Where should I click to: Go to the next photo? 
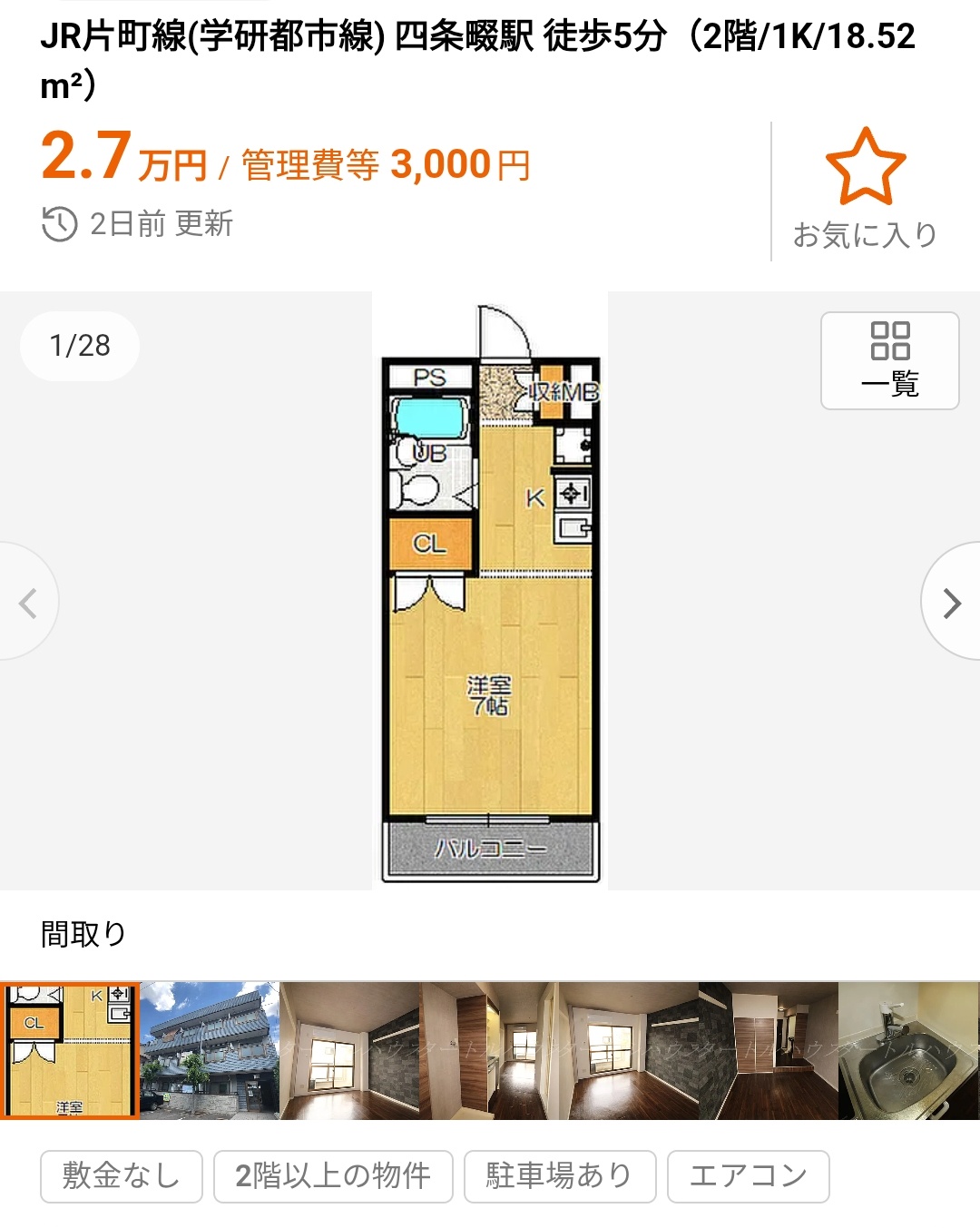point(951,603)
